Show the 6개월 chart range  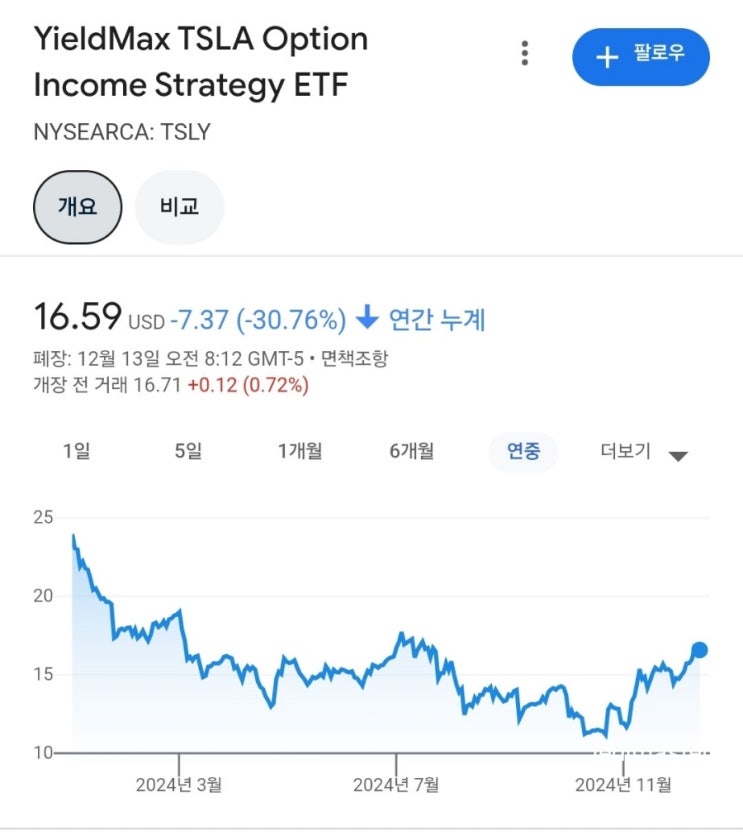pyautogui.click(x=411, y=451)
